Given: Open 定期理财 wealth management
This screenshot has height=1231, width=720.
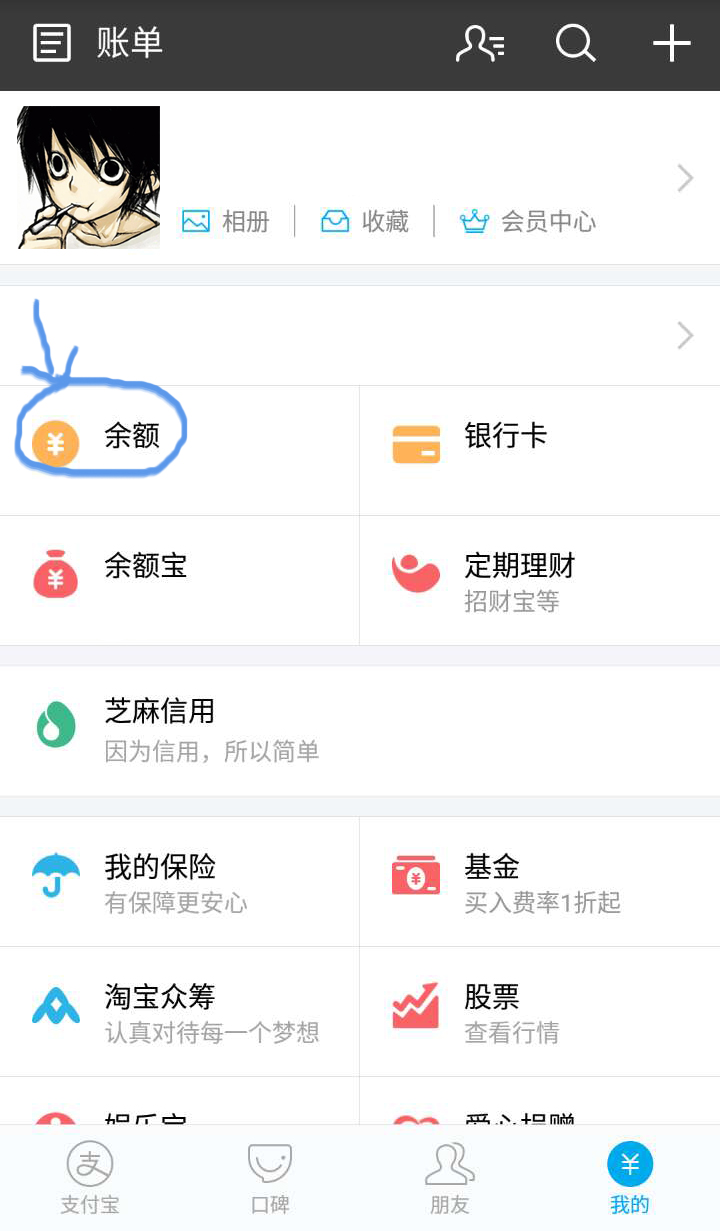Looking at the screenshot, I should [540, 580].
